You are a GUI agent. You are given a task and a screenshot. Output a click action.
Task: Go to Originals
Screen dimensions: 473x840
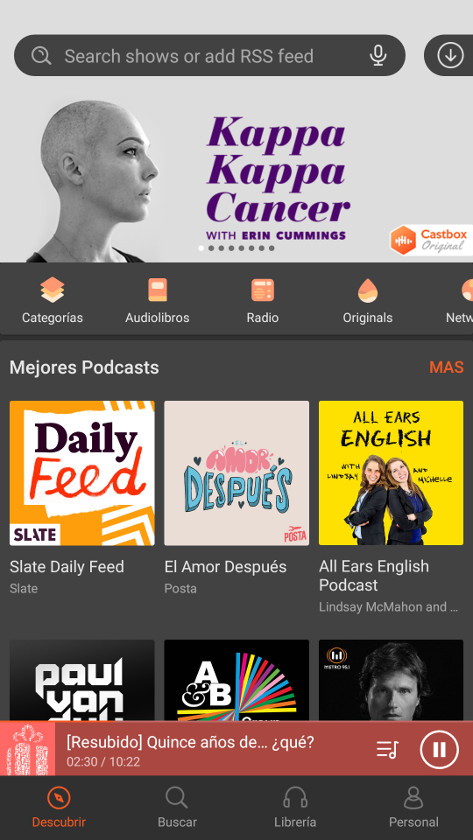coord(367,301)
